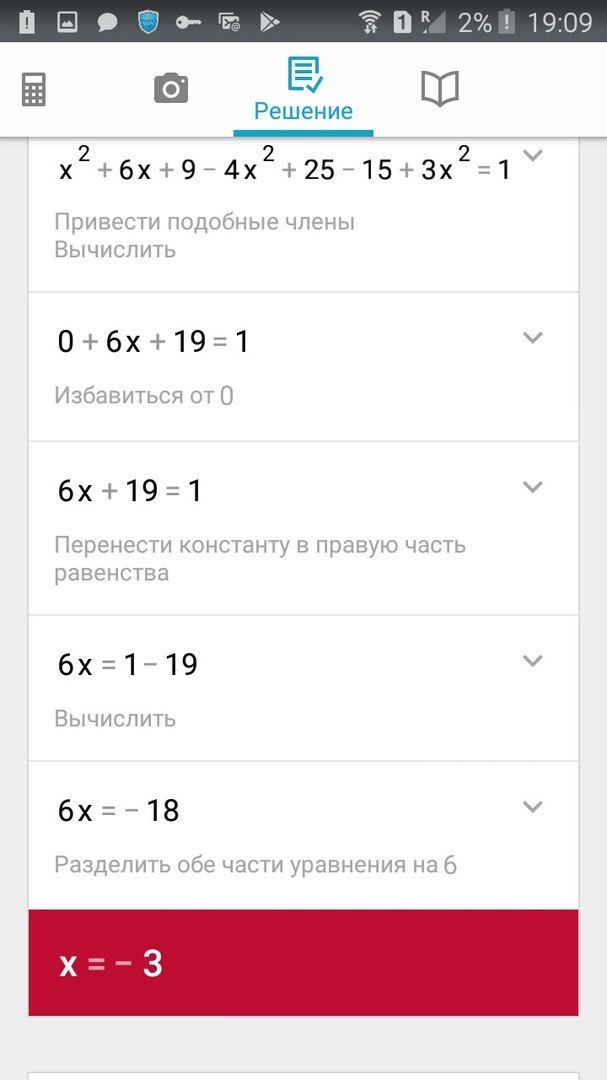Expand the step 6x = 1 − 19
Viewport: 607px width, 1080px height.
tap(533, 661)
